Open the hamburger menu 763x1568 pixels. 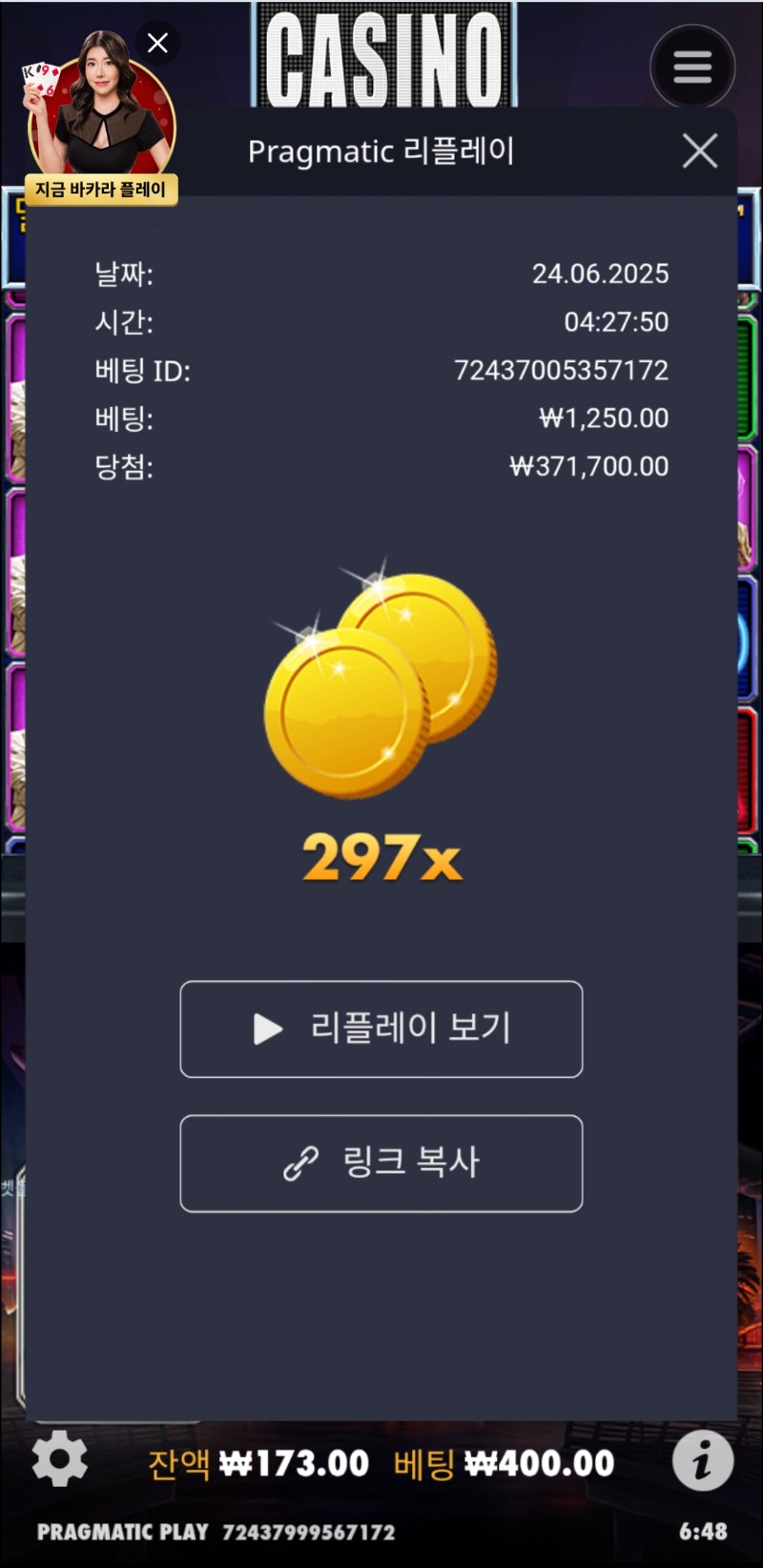pyautogui.click(x=692, y=67)
